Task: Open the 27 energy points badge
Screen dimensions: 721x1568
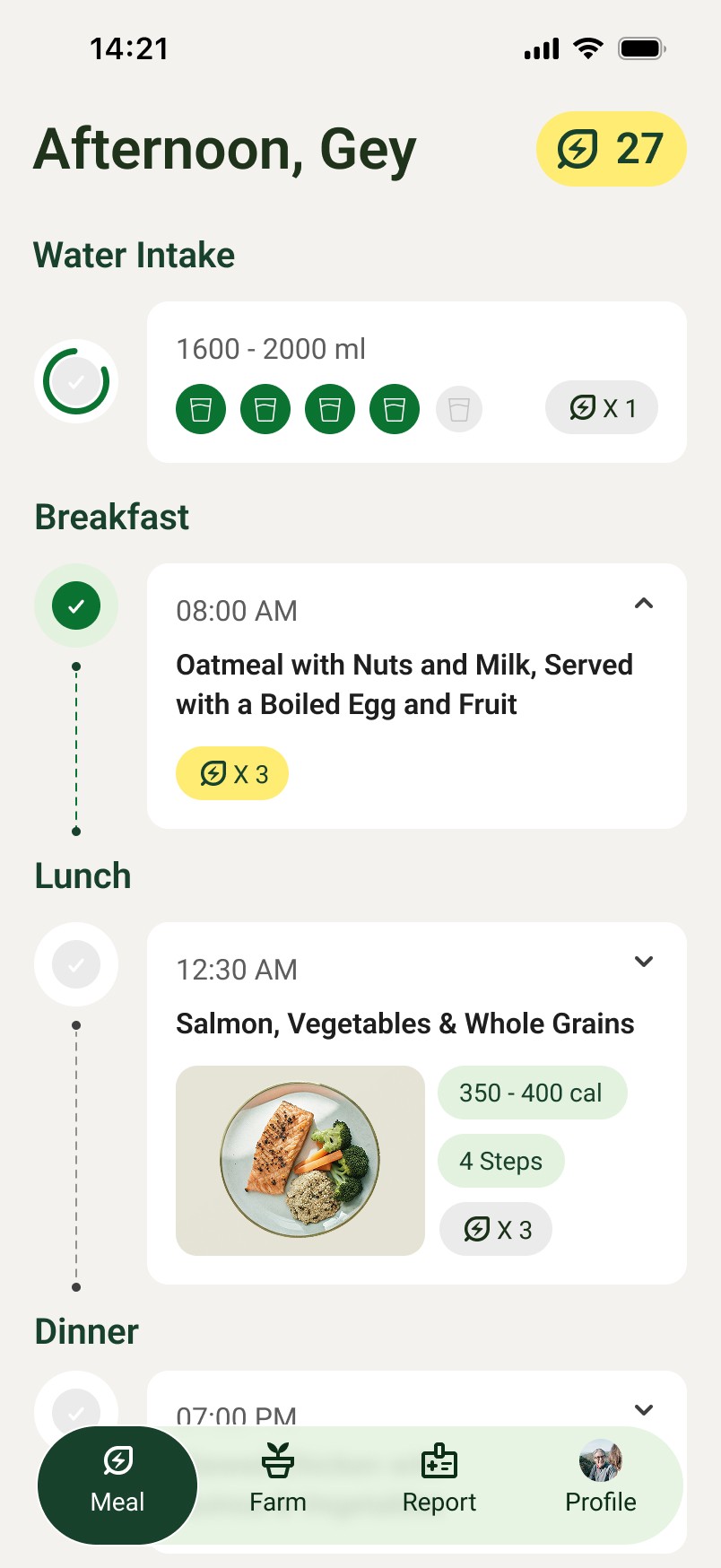Action: pos(612,149)
